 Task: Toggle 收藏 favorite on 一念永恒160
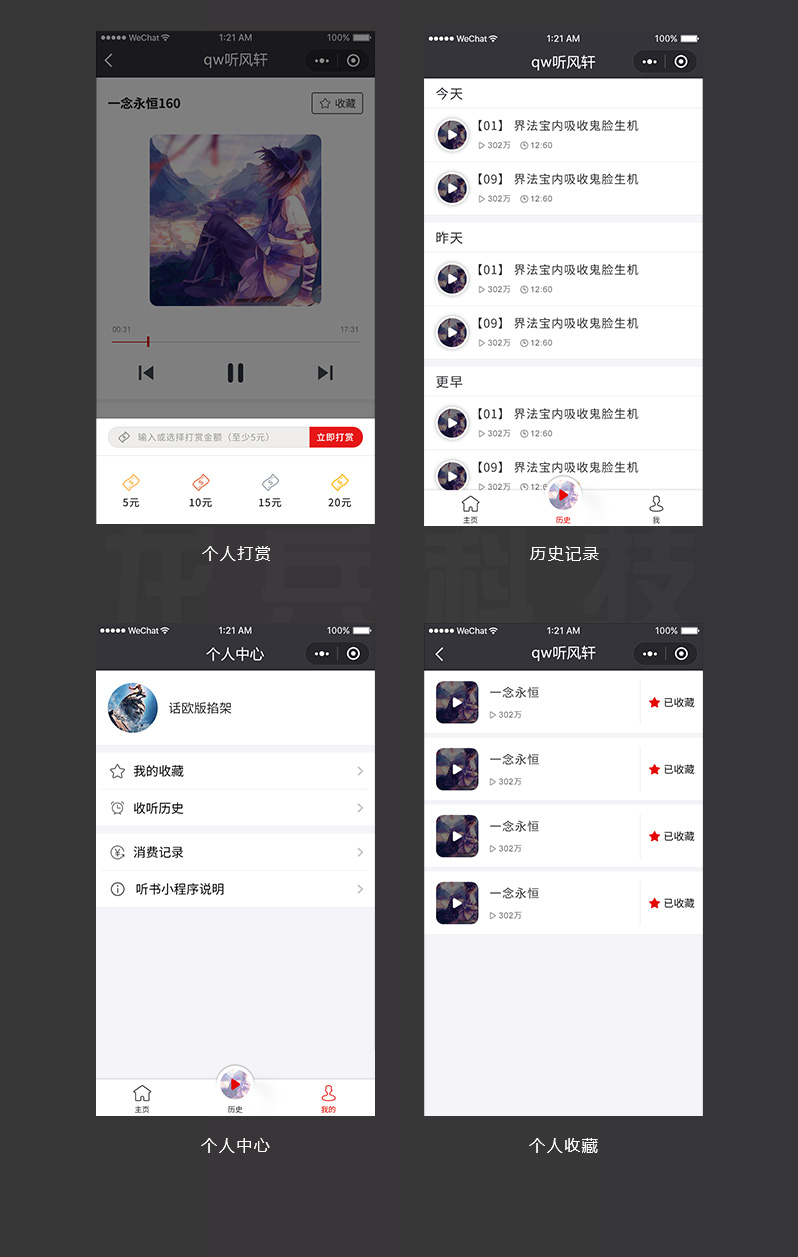(336, 103)
